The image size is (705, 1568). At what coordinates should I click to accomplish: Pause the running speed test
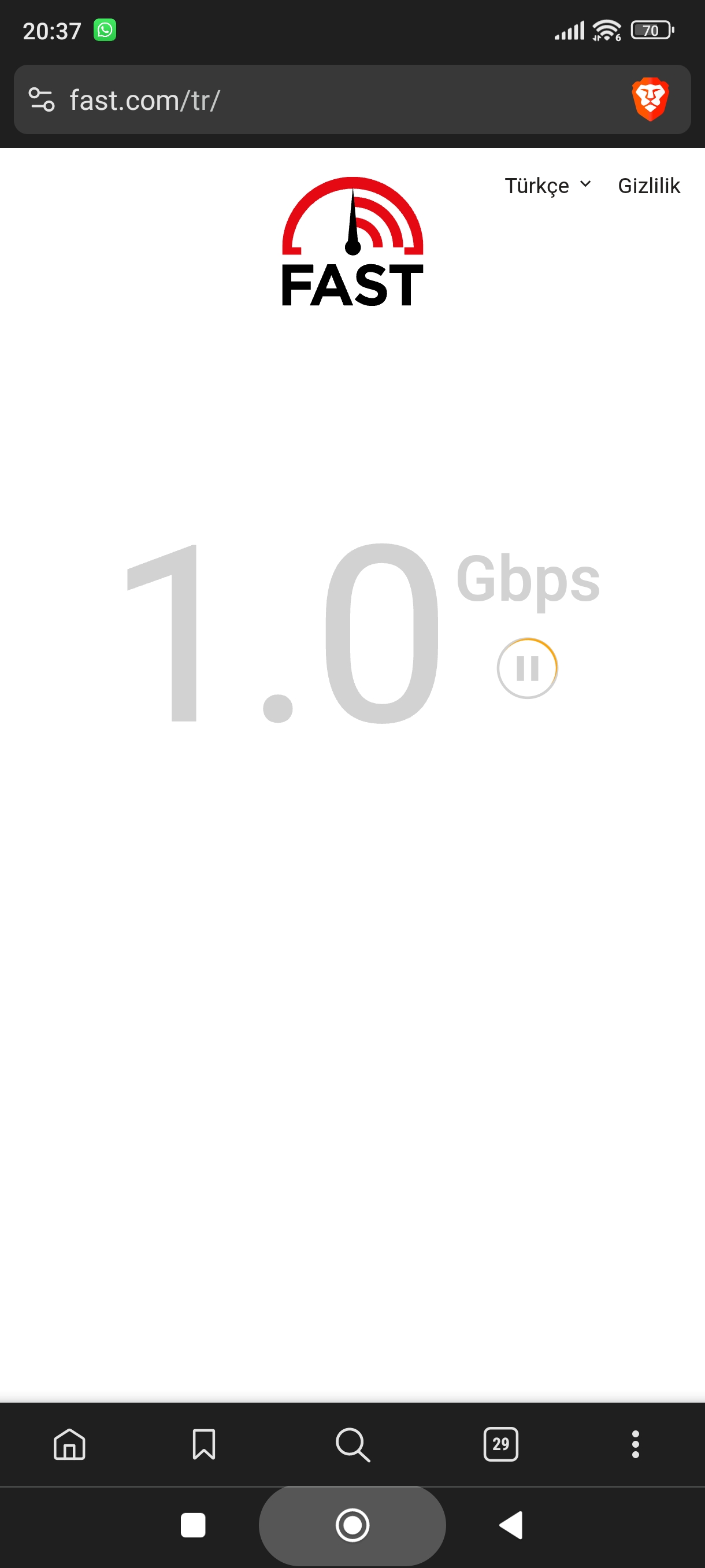click(x=527, y=668)
